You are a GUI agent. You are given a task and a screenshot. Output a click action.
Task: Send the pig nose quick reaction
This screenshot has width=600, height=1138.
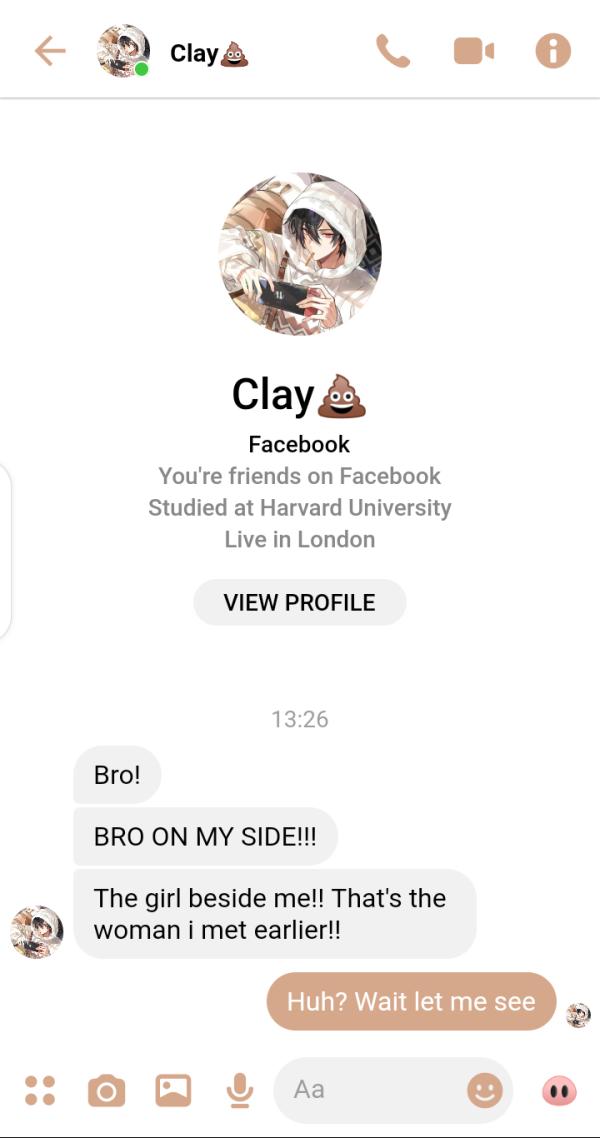click(x=560, y=1090)
